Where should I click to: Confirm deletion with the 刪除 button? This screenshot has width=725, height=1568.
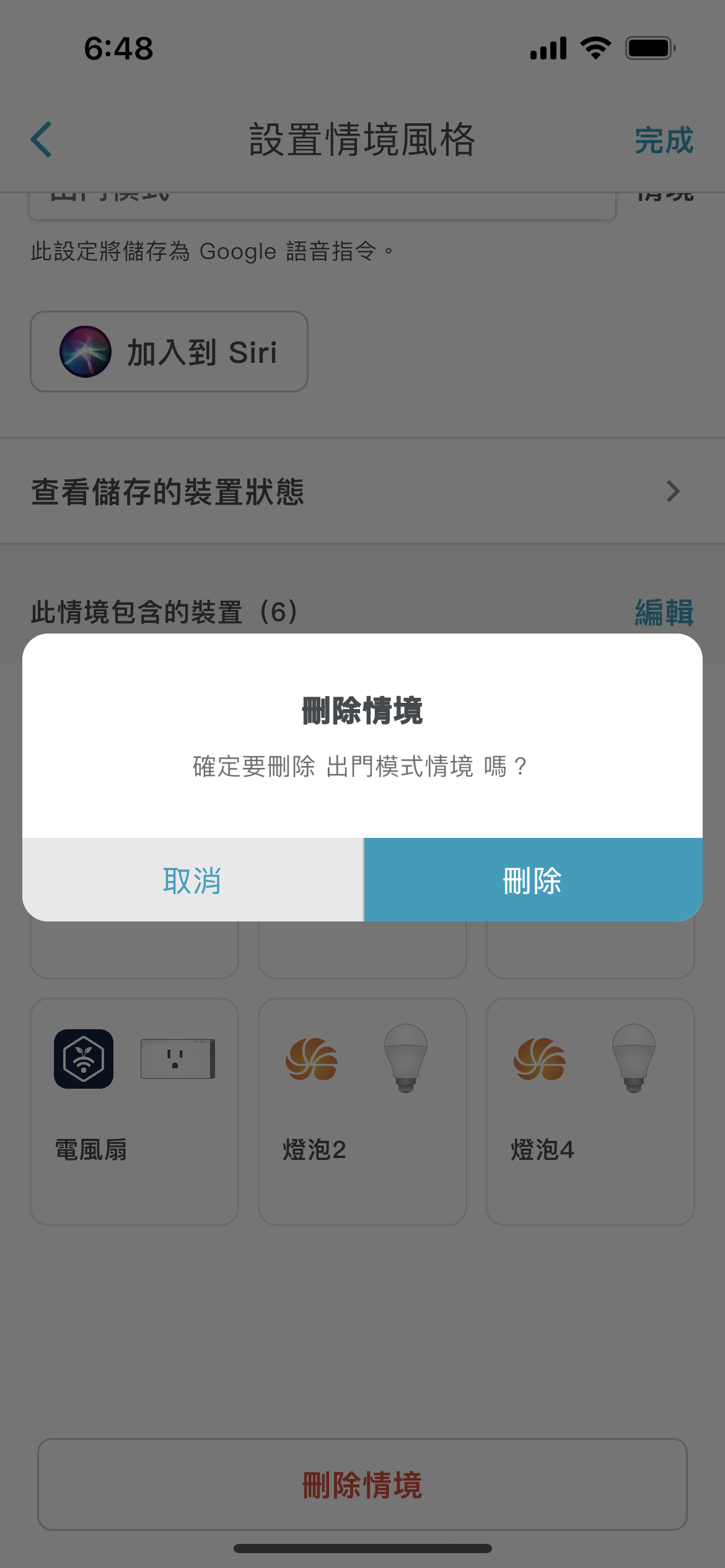[x=533, y=880]
